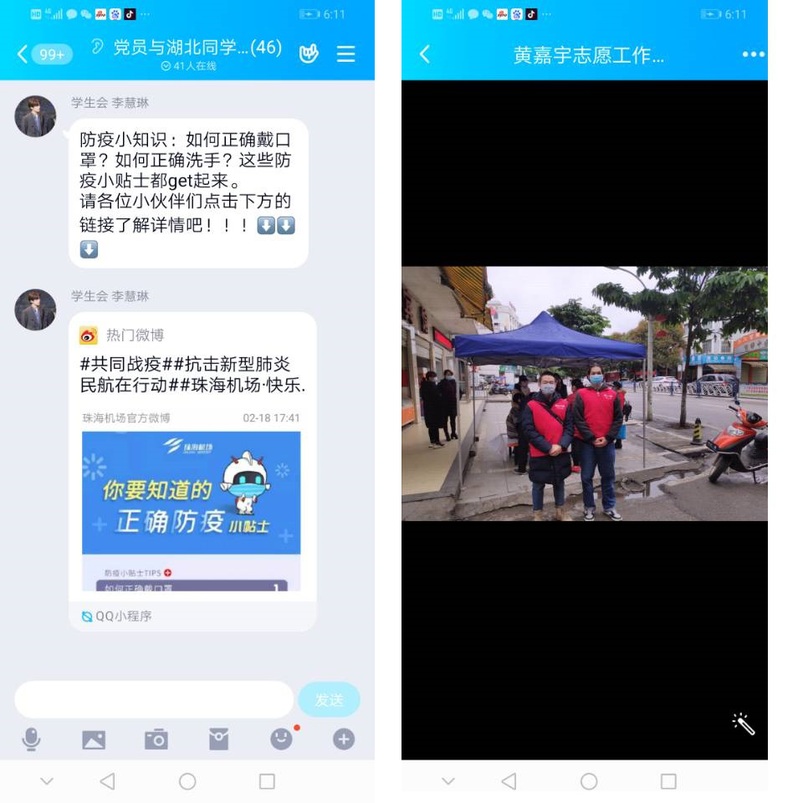Tap the magic wand edit icon
This screenshot has width=799, height=803.
(x=743, y=723)
